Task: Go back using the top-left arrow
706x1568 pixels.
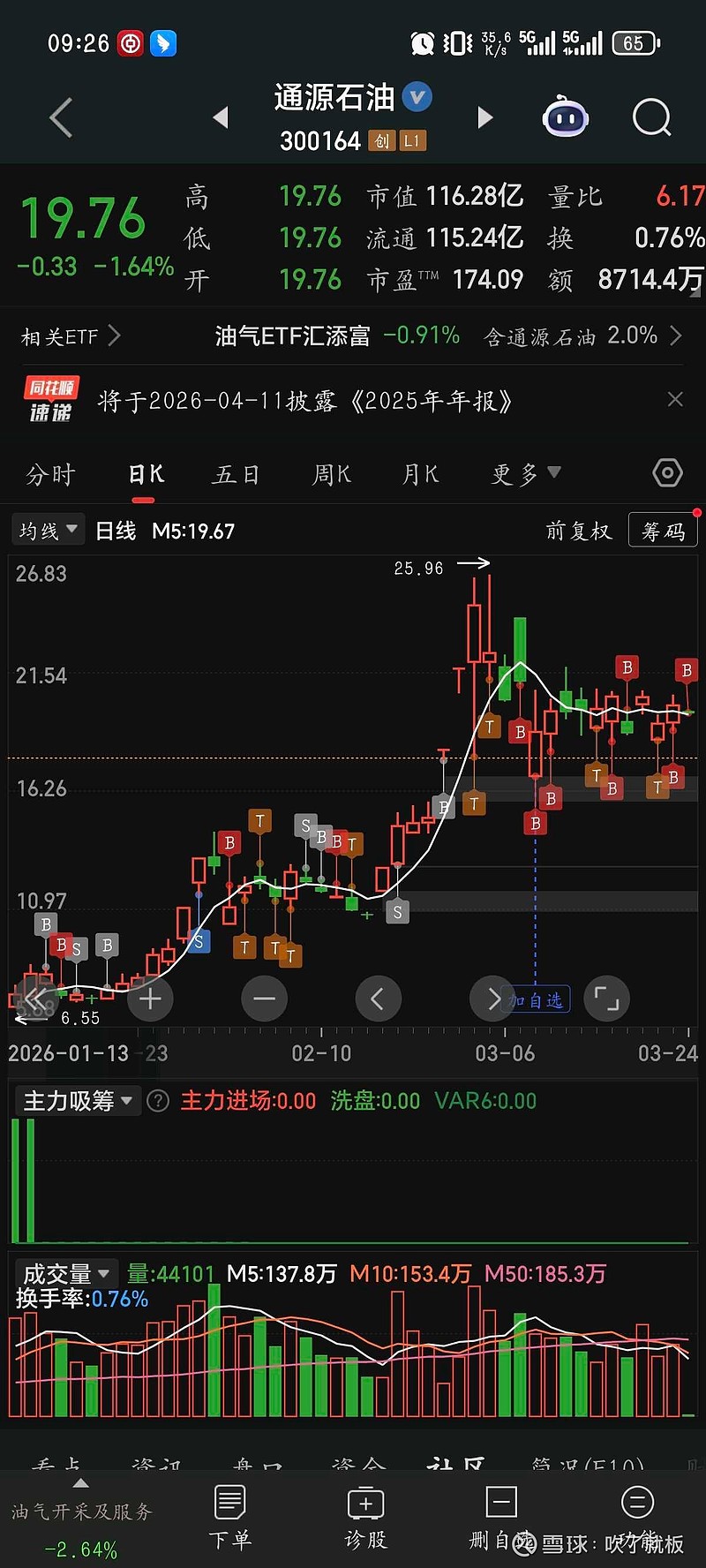Action: coord(61,117)
